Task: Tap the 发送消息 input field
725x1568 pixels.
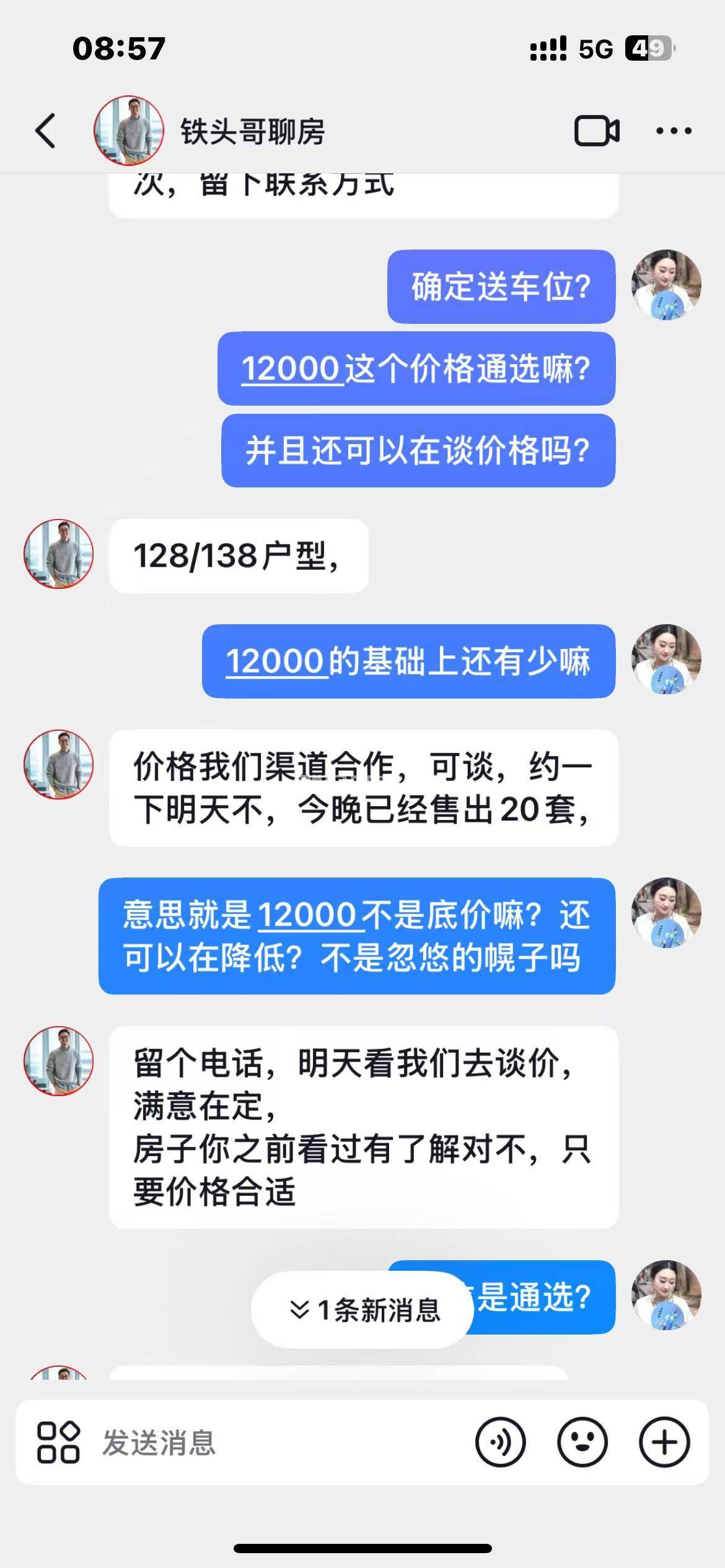Action: (279, 1442)
